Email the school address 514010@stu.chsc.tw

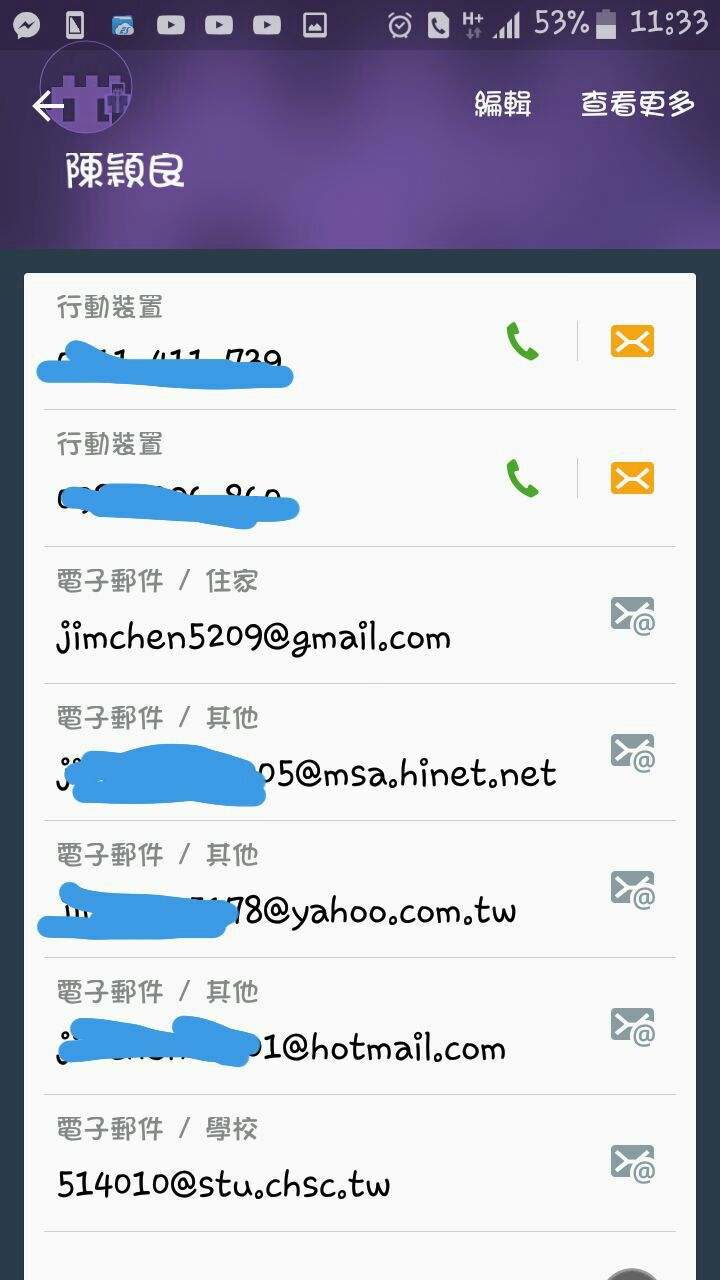[x=632, y=1164]
